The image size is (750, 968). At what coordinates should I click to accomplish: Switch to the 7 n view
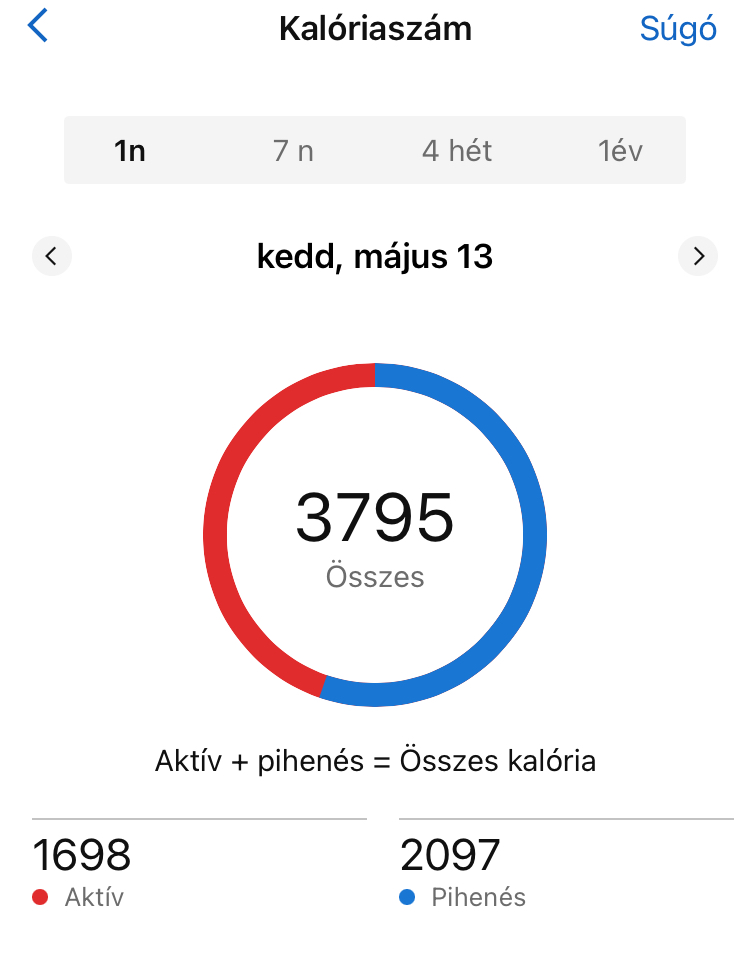tap(293, 151)
